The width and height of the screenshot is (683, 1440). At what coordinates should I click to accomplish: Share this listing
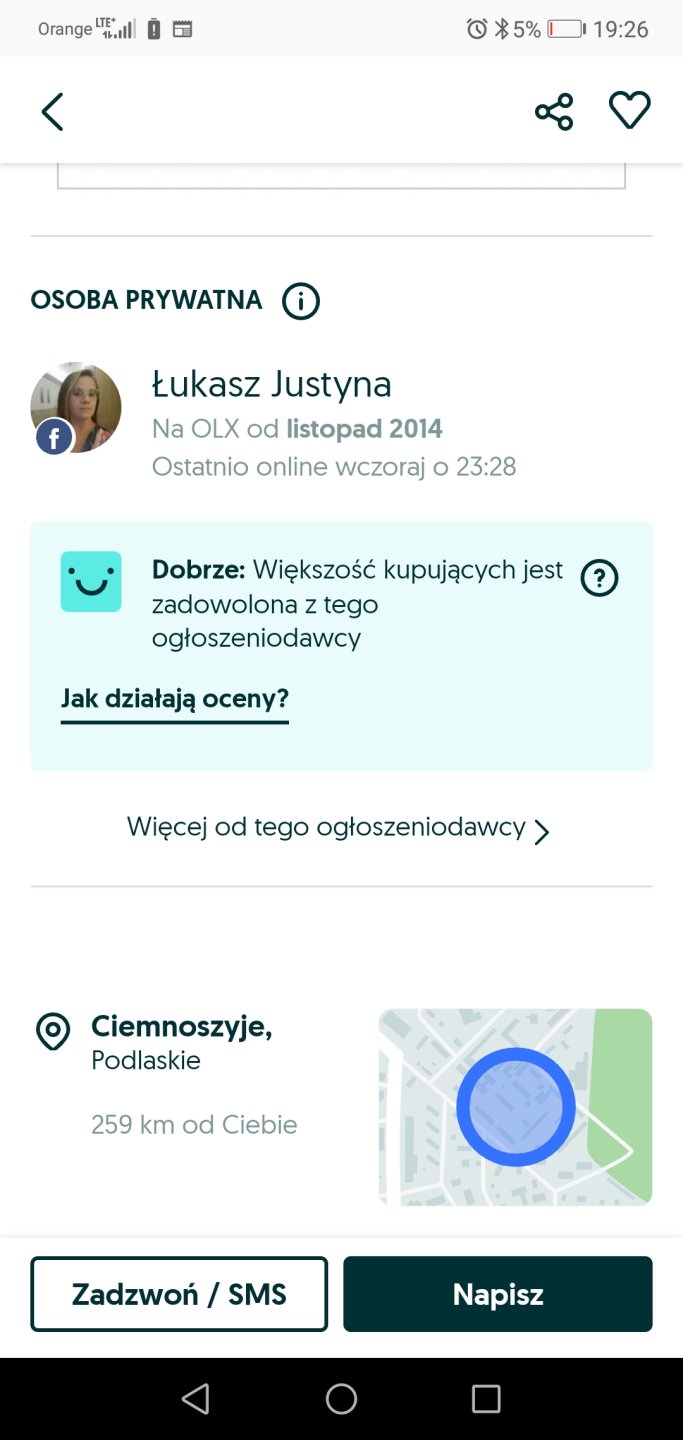click(x=554, y=111)
